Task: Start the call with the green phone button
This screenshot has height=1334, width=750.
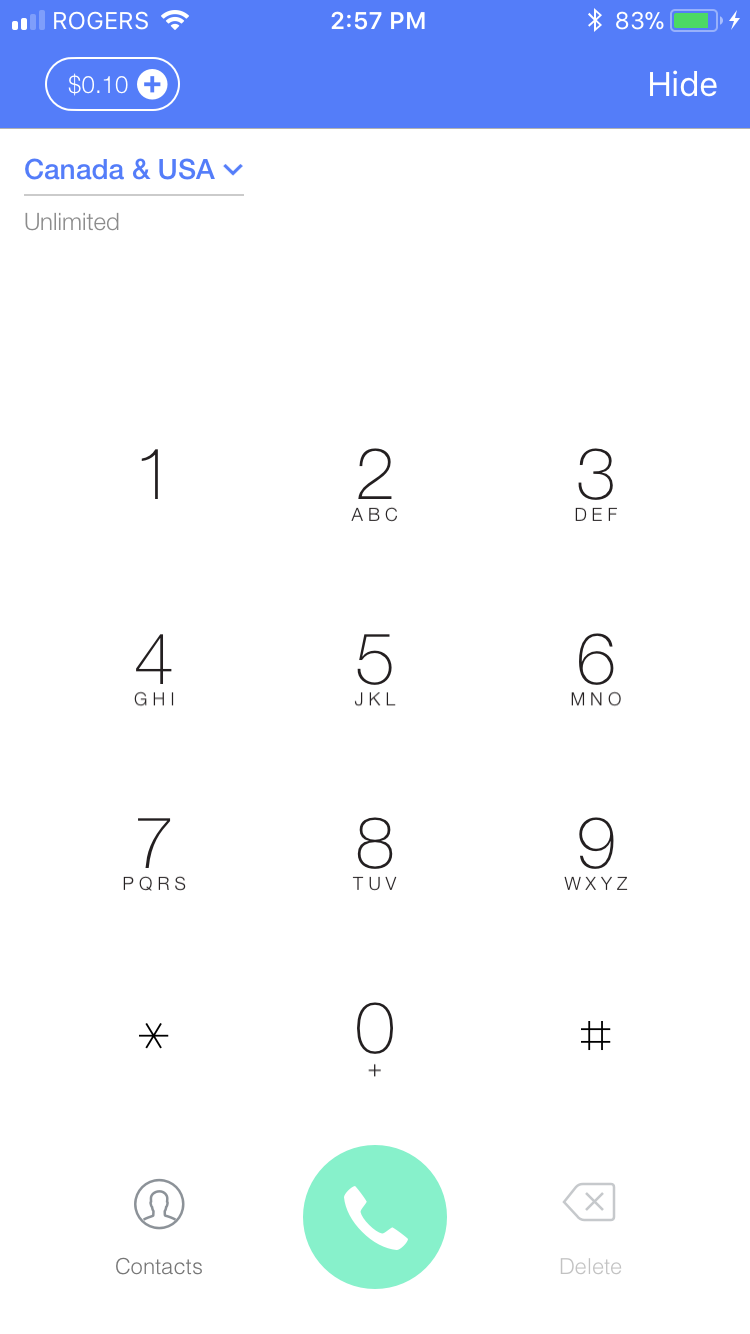Action: (x=375, y=1217)
